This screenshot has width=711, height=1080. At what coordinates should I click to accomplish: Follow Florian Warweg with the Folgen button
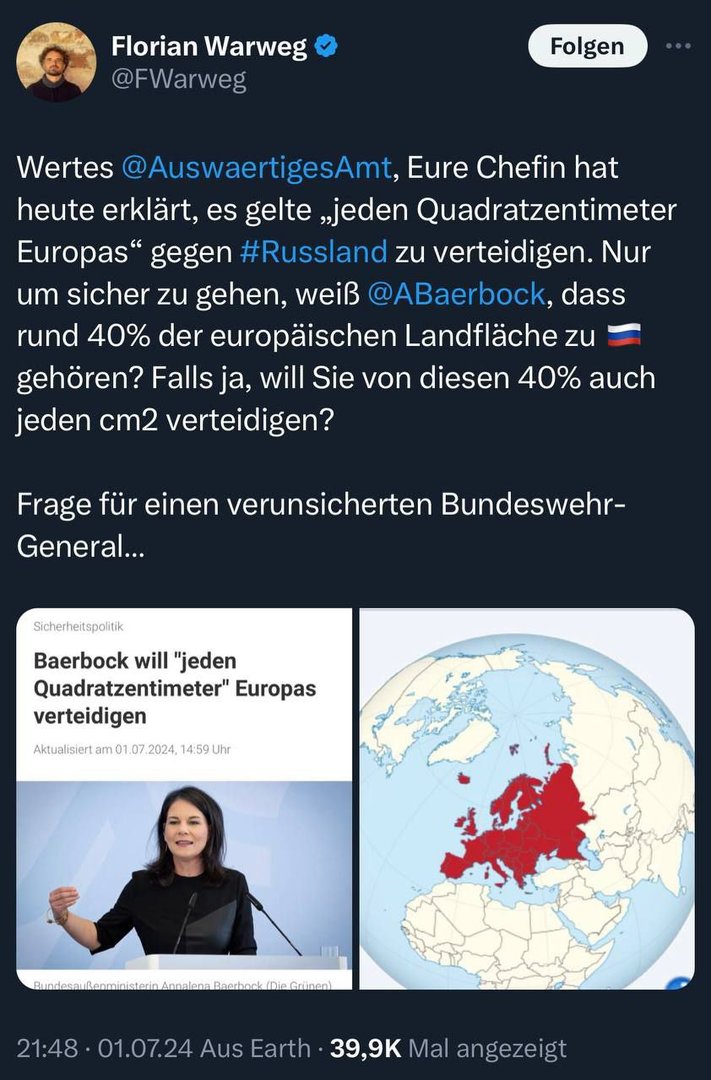[587, 46]
